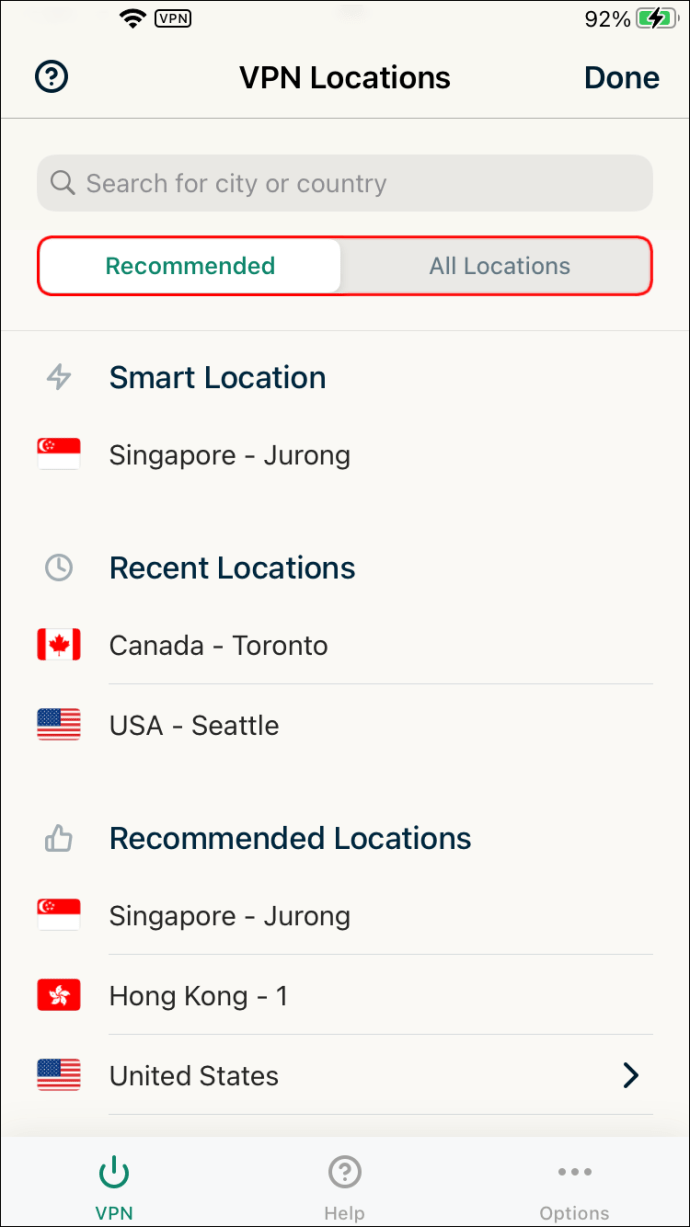Choose Hong Kong - 1 location
Screen dimensions: 690x1227
(198, 996)
